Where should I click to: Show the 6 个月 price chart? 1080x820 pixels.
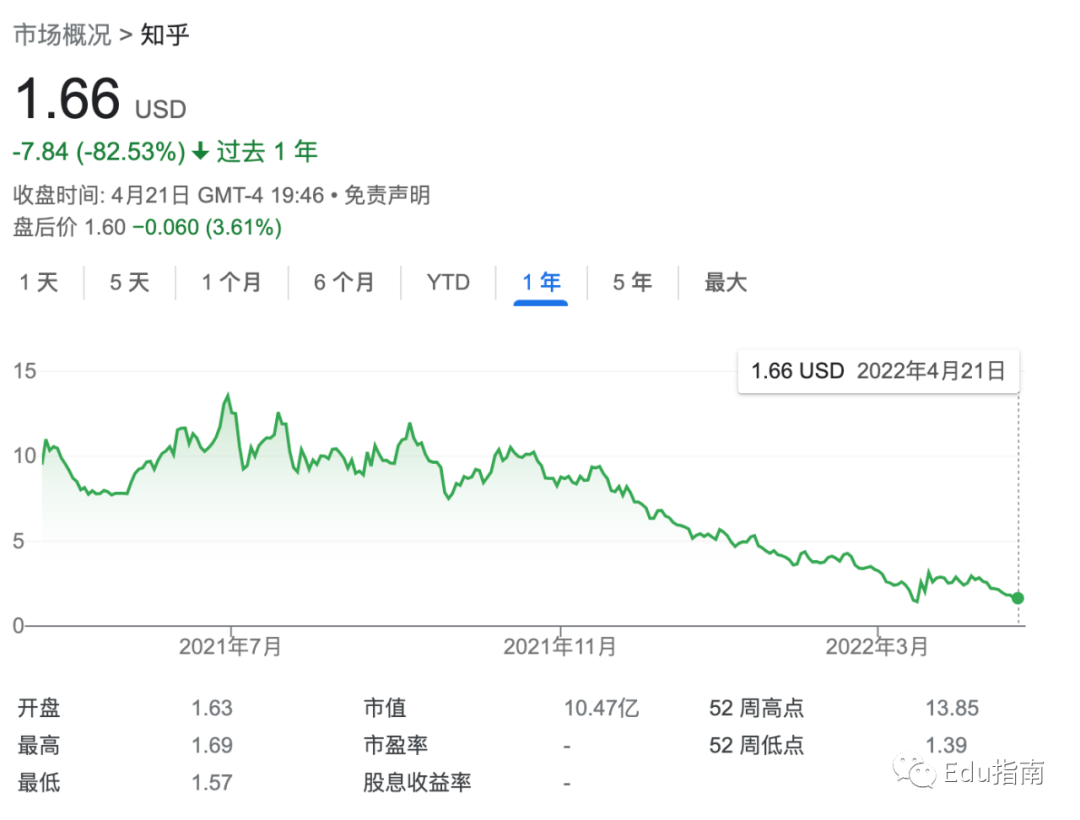pyautogui.click(x=344, y=283)
